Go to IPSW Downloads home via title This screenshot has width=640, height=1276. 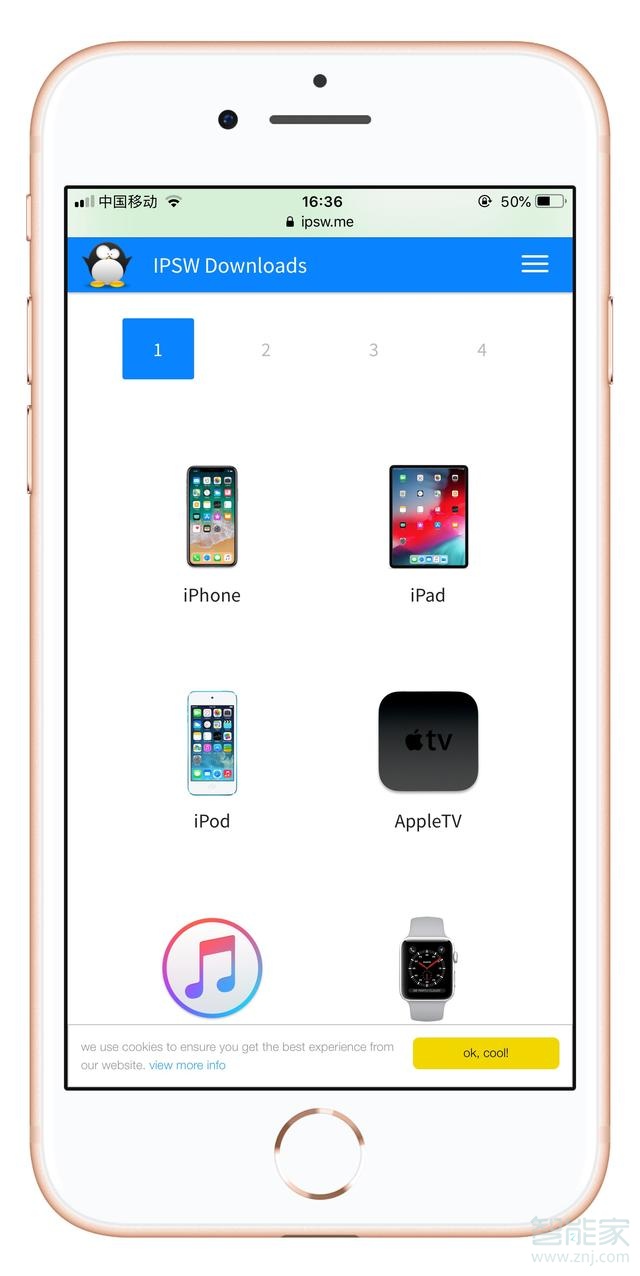[x=230, y=265]
